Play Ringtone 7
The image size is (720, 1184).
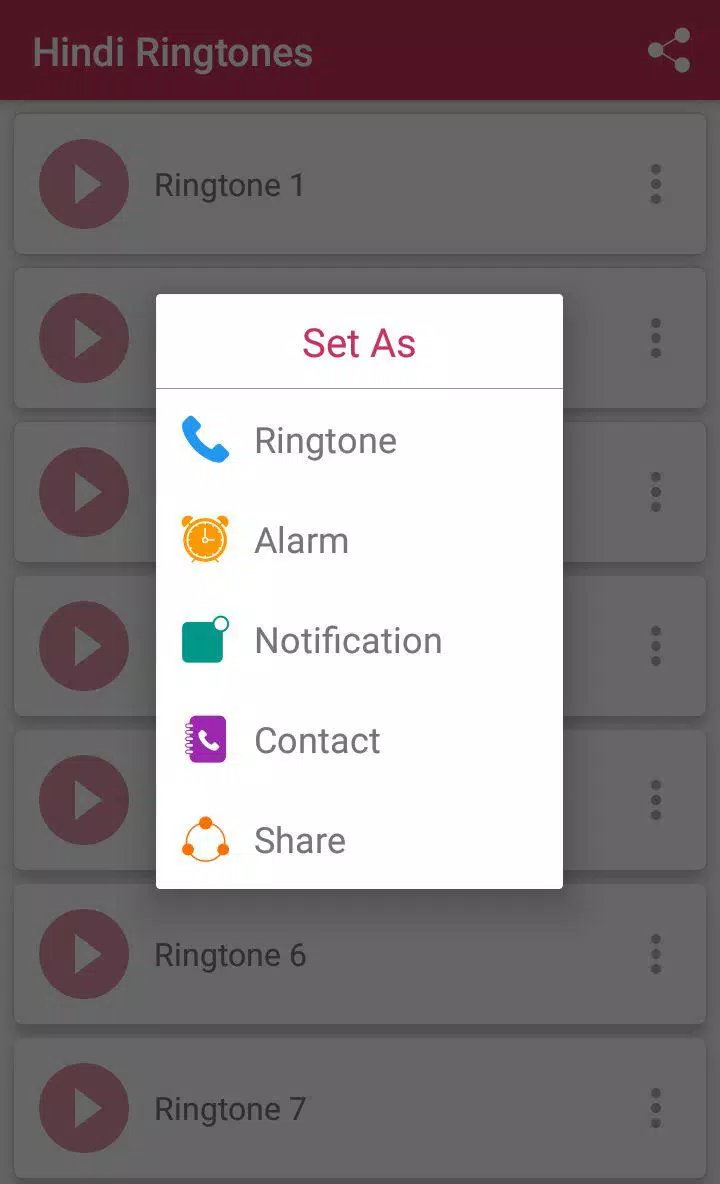[x=84, y=1108]
